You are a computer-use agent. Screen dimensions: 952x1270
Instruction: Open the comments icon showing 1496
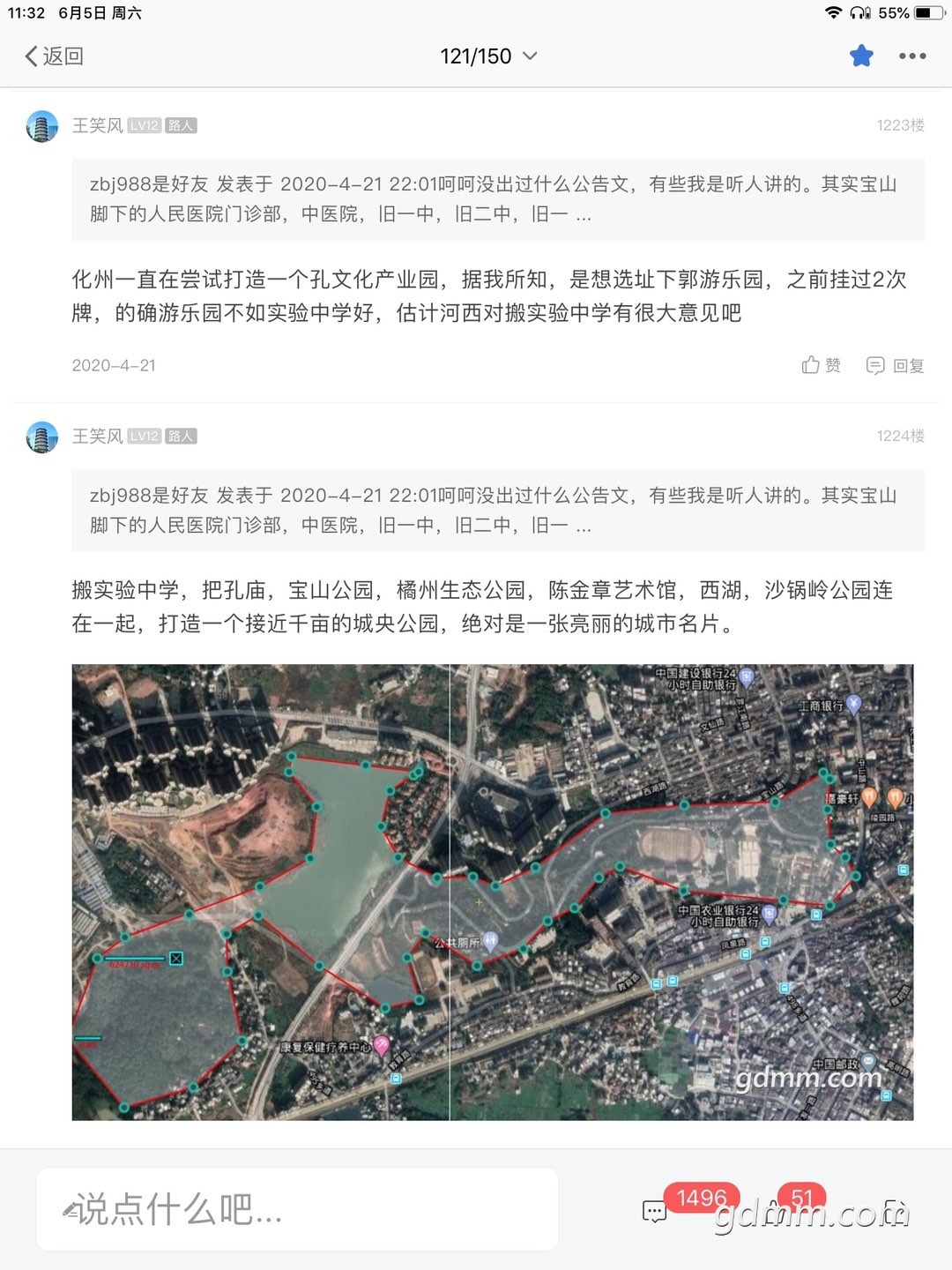(x=656, y=1211)
